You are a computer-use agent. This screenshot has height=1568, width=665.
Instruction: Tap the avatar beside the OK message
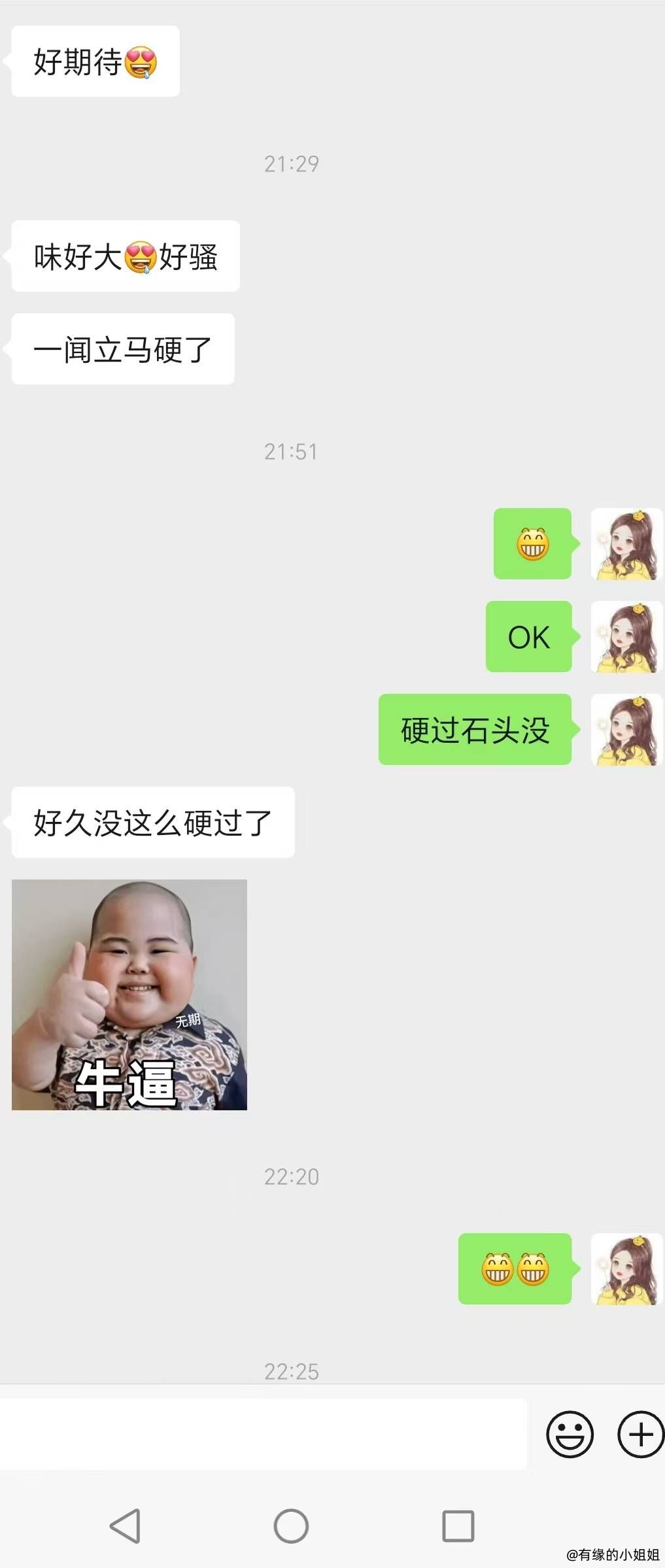[626, 637]
